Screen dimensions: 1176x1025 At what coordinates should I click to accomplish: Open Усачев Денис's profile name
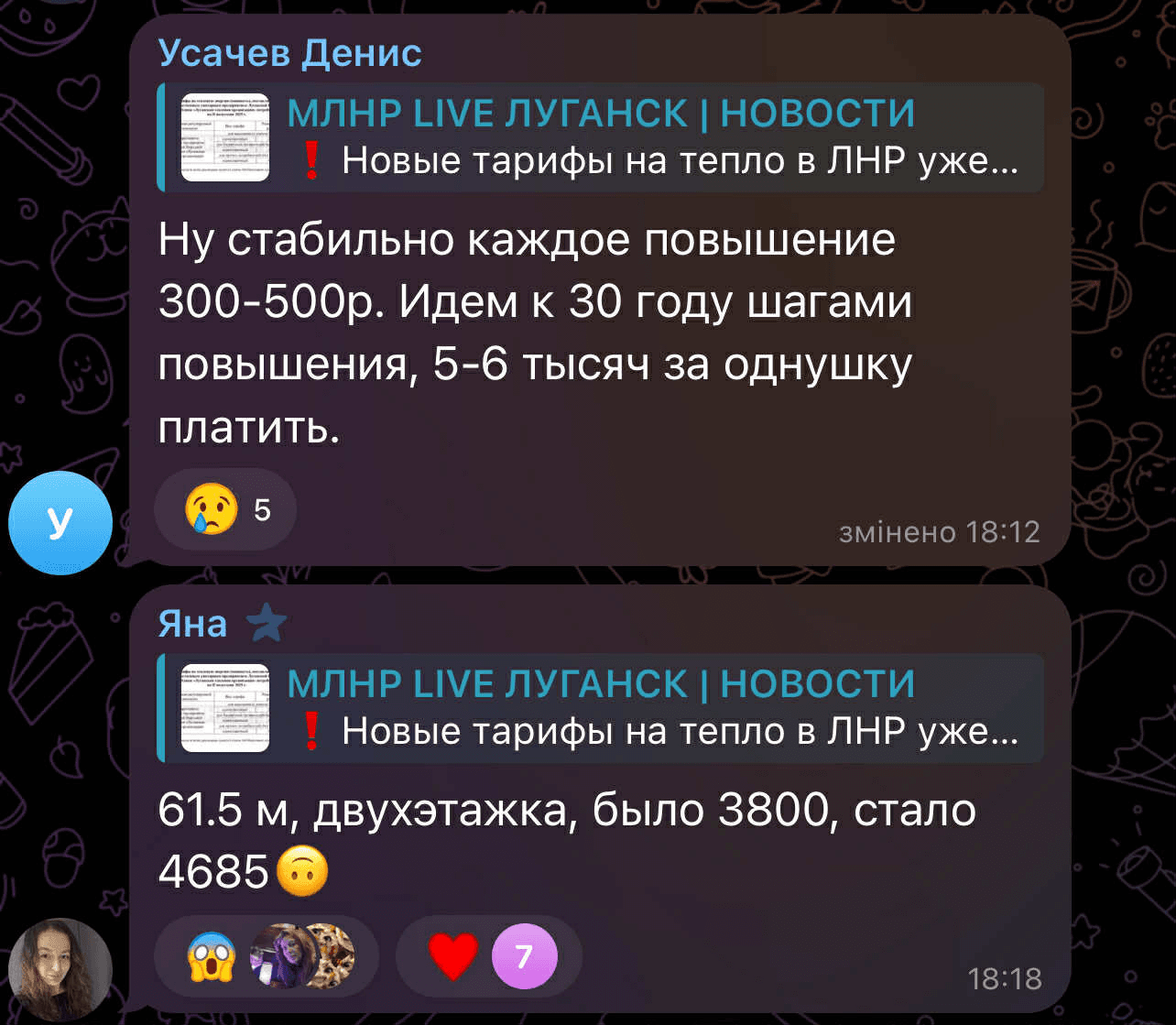coord(289,53)
